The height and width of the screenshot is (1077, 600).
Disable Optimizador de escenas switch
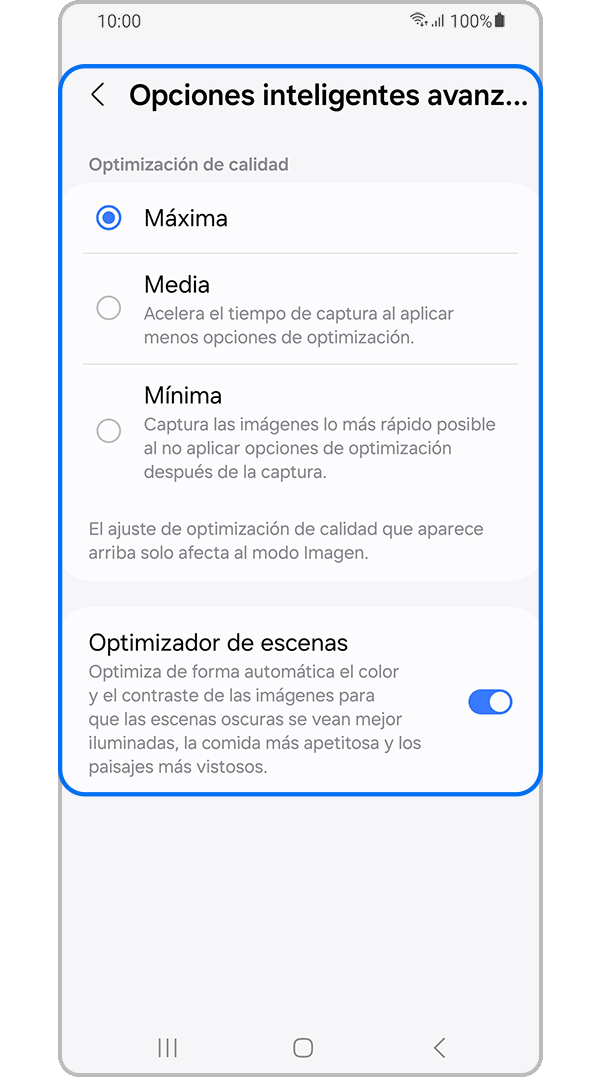pyautogui.click(x=490, y=702)
